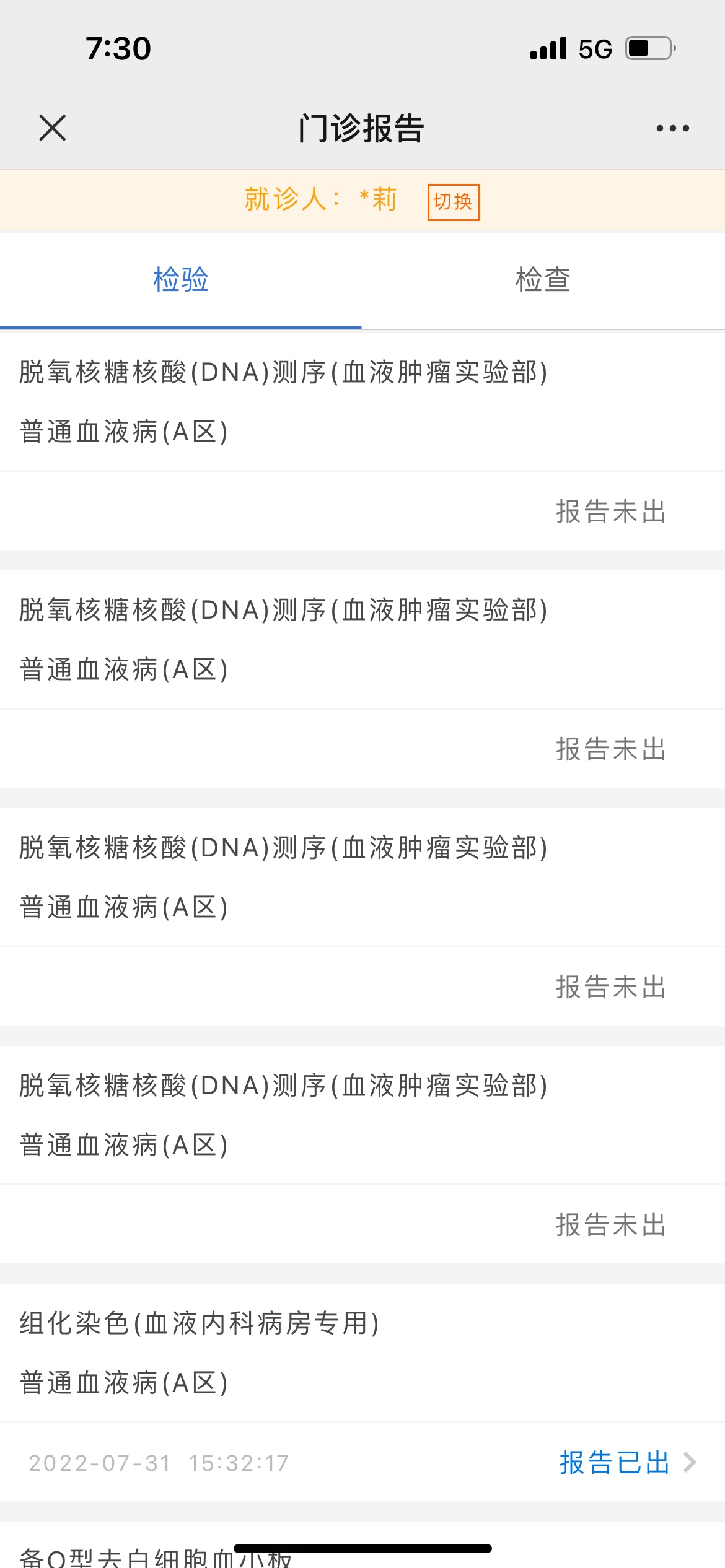The width and height of the screenshot is (725, 1568).
Task: Open the 组化染色 report marked 报告已出
Action: tap(626, 1463)
